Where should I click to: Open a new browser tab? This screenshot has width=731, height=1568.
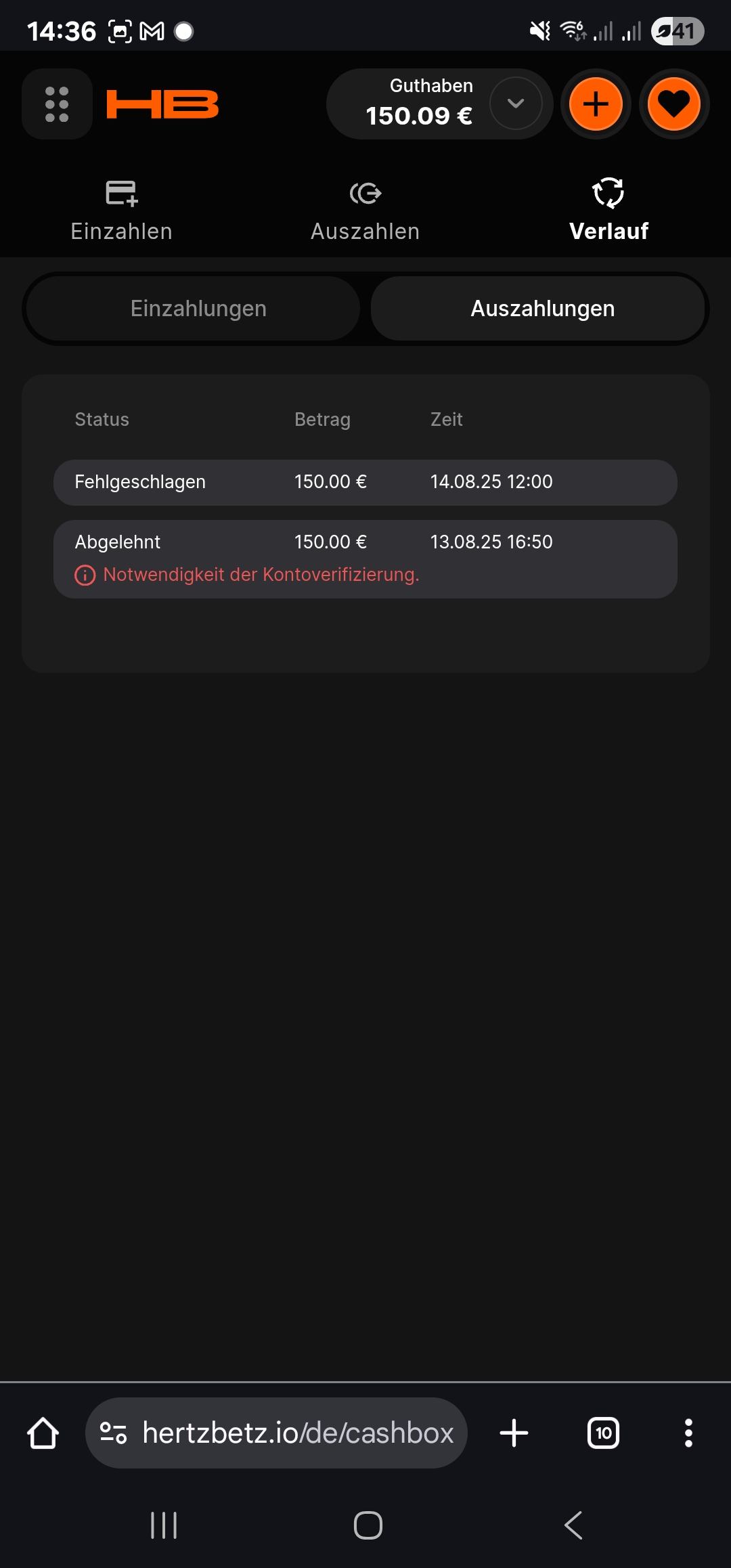[x=514, y=1433]
